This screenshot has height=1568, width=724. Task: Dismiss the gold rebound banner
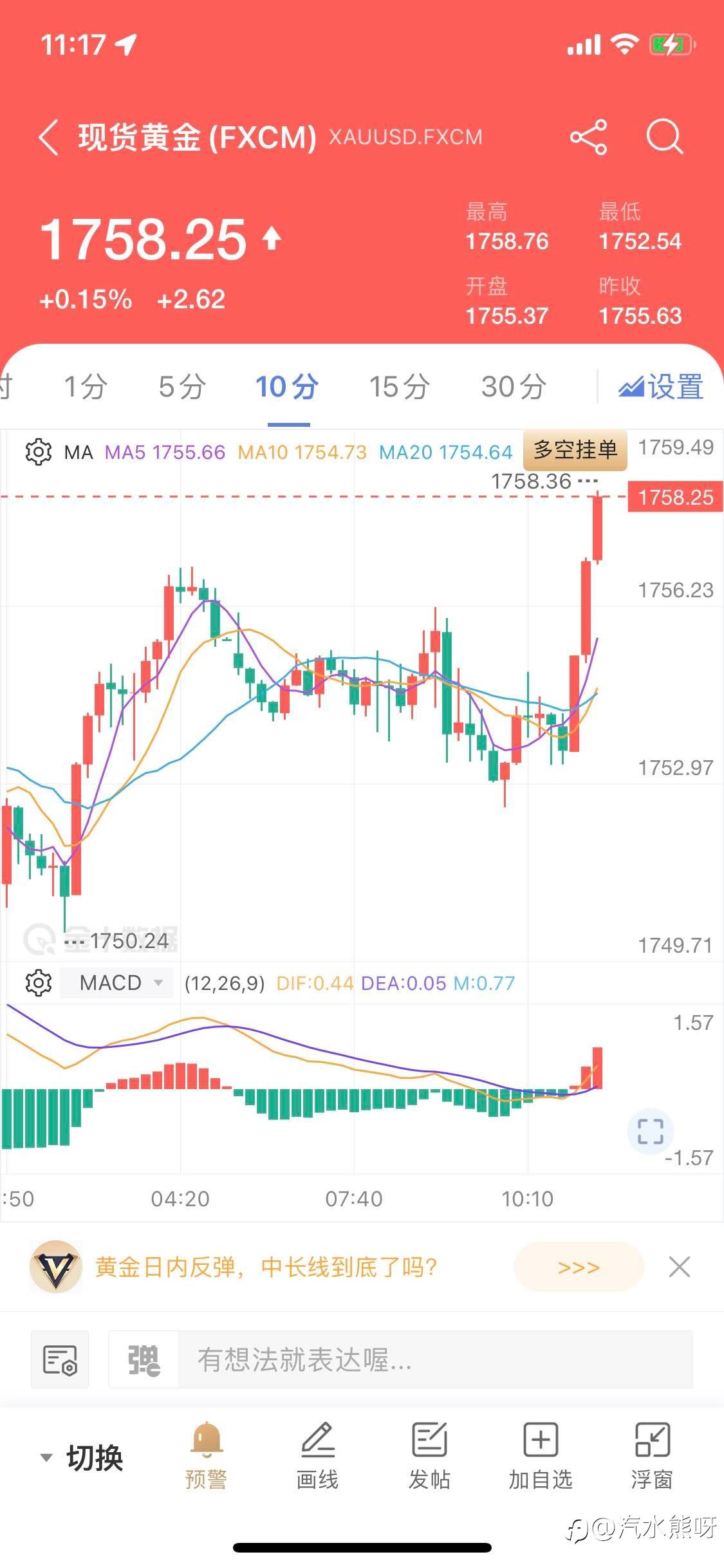(x=680, y=1267)
